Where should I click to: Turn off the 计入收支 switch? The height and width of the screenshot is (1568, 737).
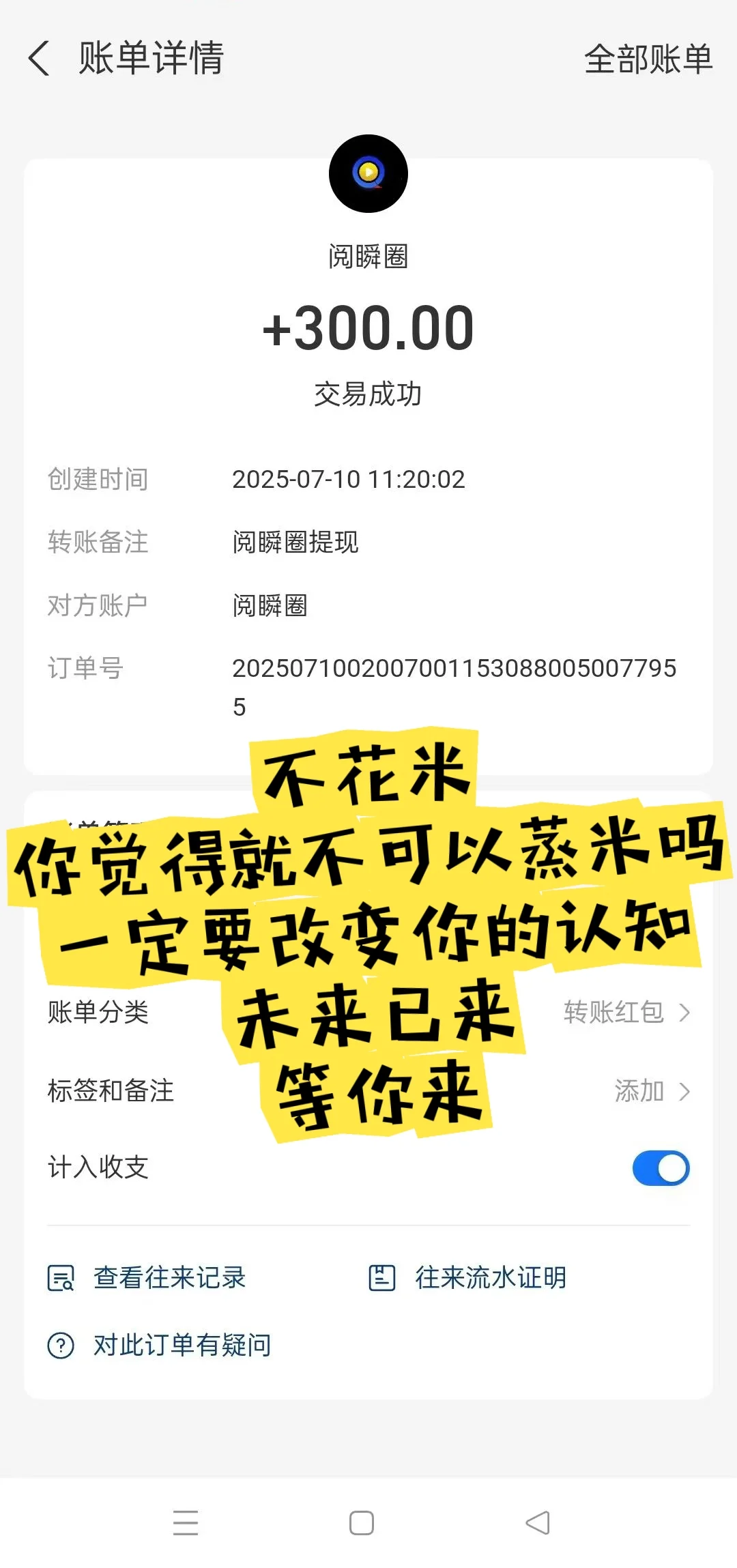pos(661,1167)
